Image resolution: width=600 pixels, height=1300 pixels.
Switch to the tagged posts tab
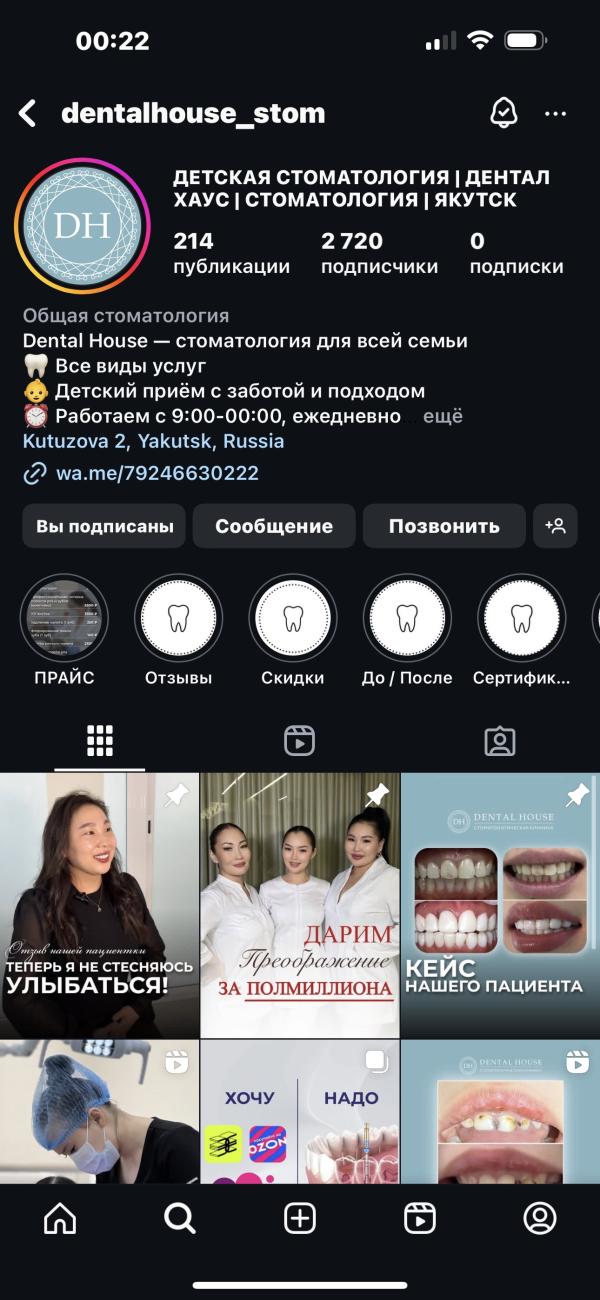pyautogui.click(x=499, y=741)
